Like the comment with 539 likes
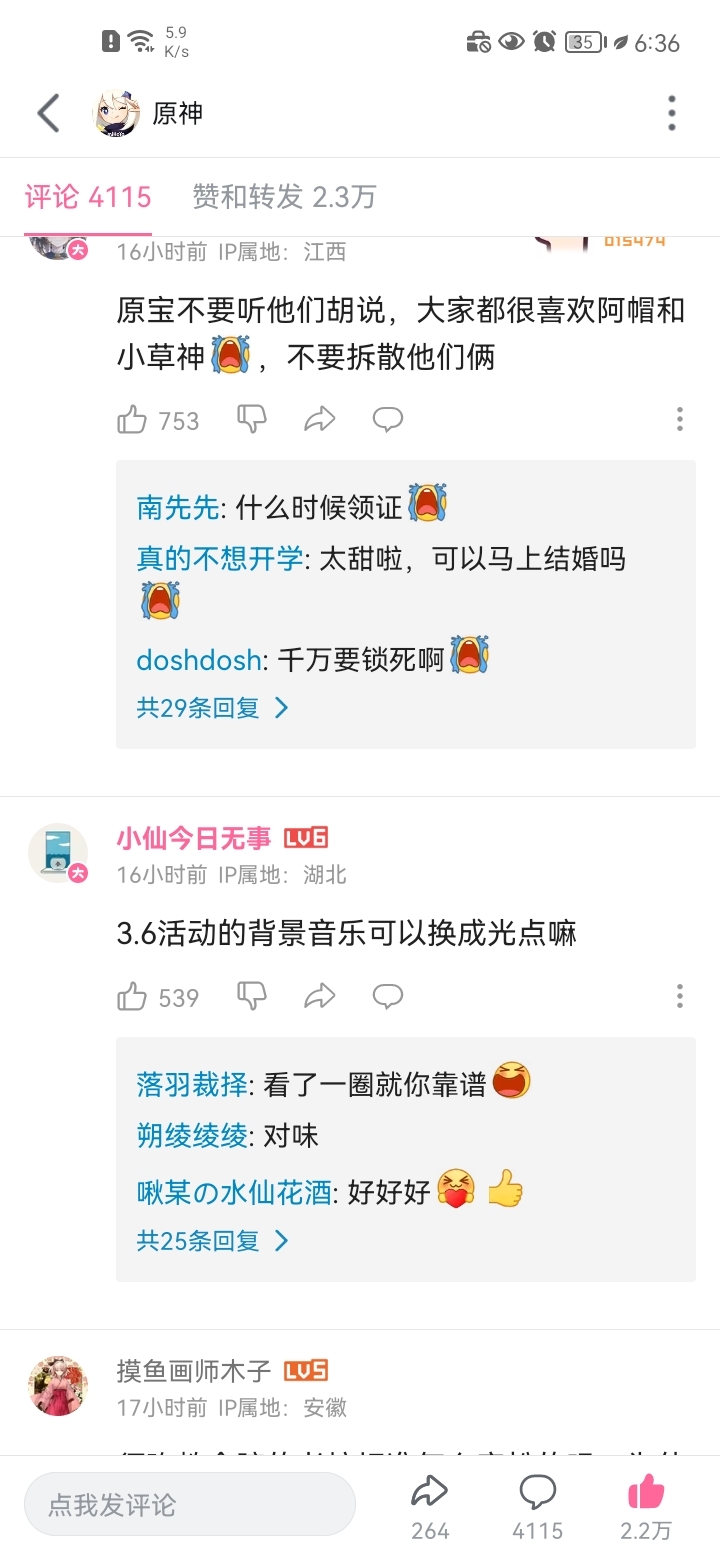 (x=132, y=997)
